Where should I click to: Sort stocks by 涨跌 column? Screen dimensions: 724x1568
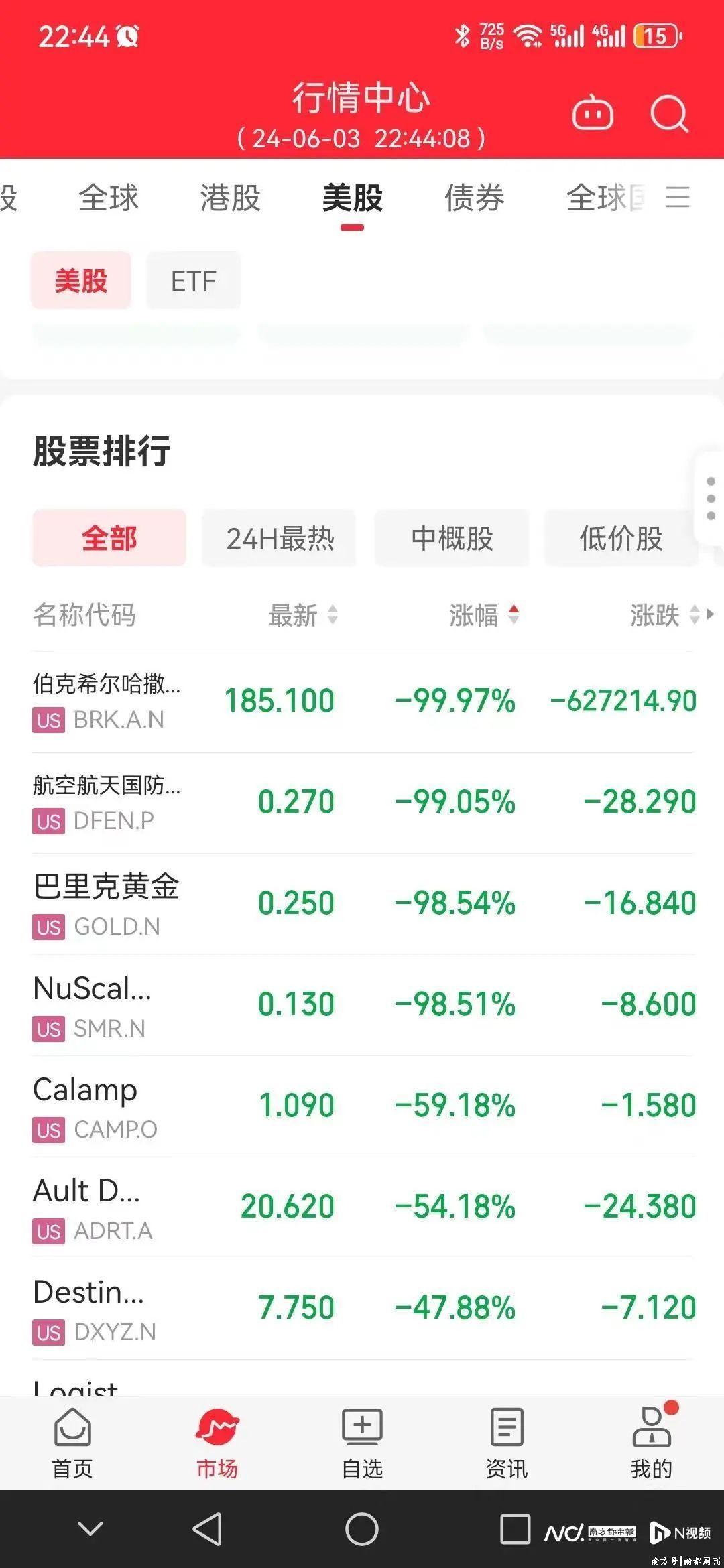665,615
